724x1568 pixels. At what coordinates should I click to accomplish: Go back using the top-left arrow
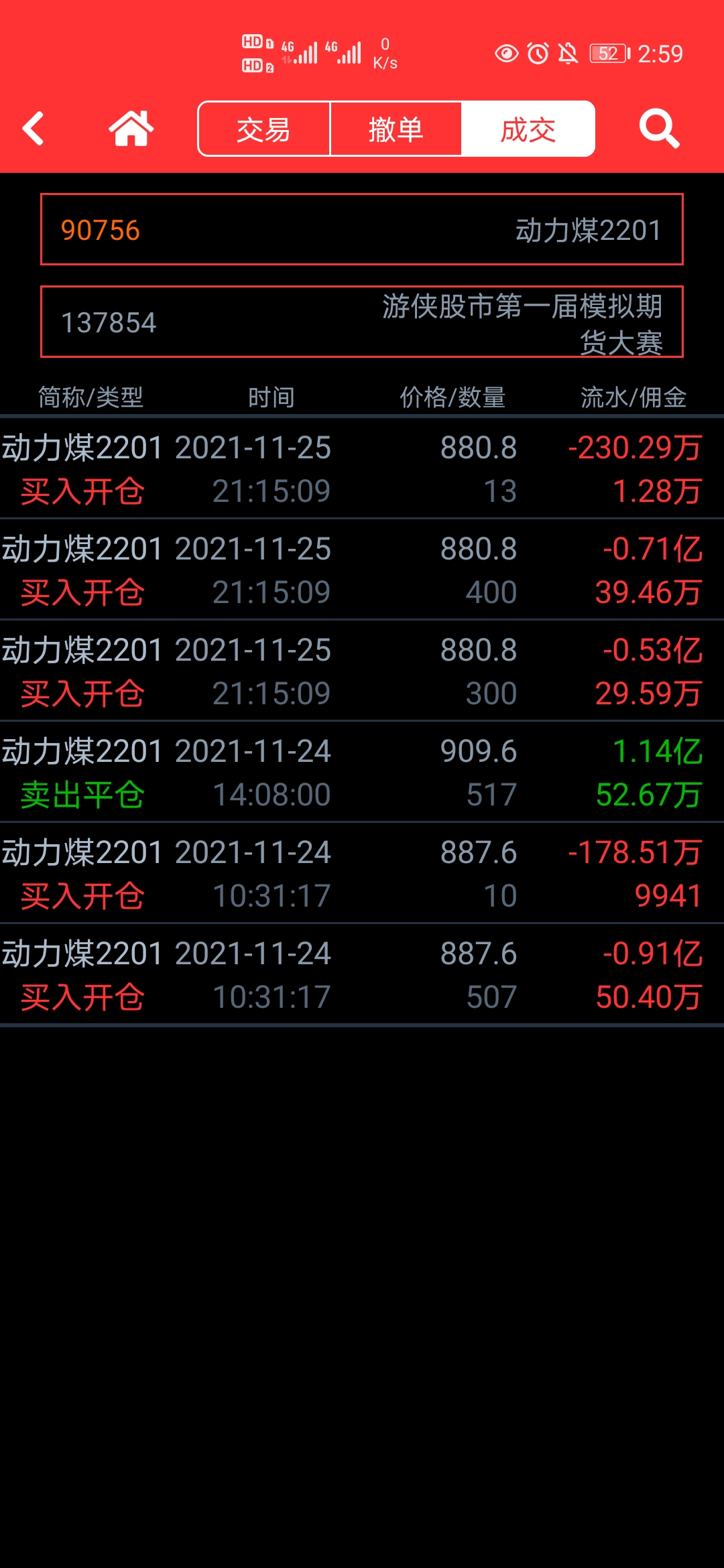[x=33, y=129]
